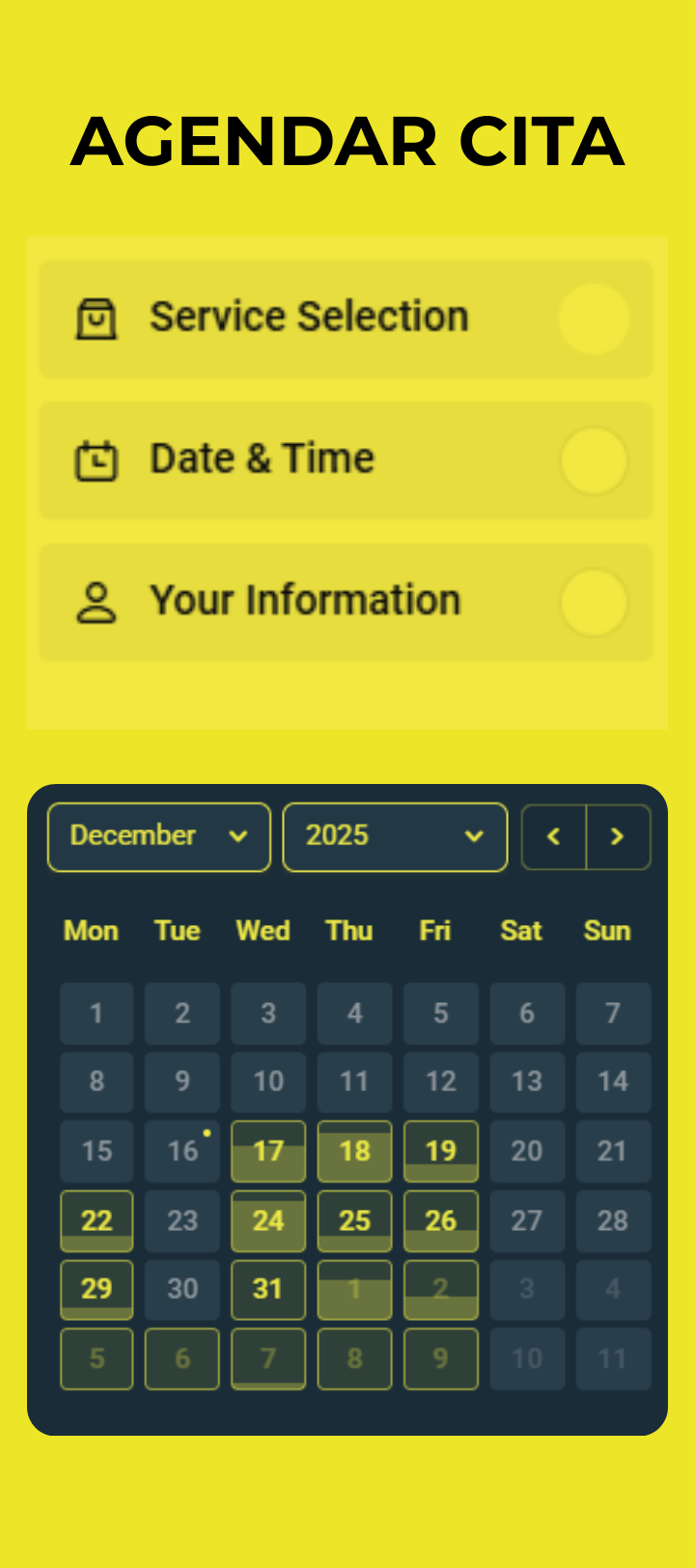Viewport: 695px width, 1568px height.
Task: Select December 29 on the calendar
Action: pyautogui.click(x=97, y=1289)
